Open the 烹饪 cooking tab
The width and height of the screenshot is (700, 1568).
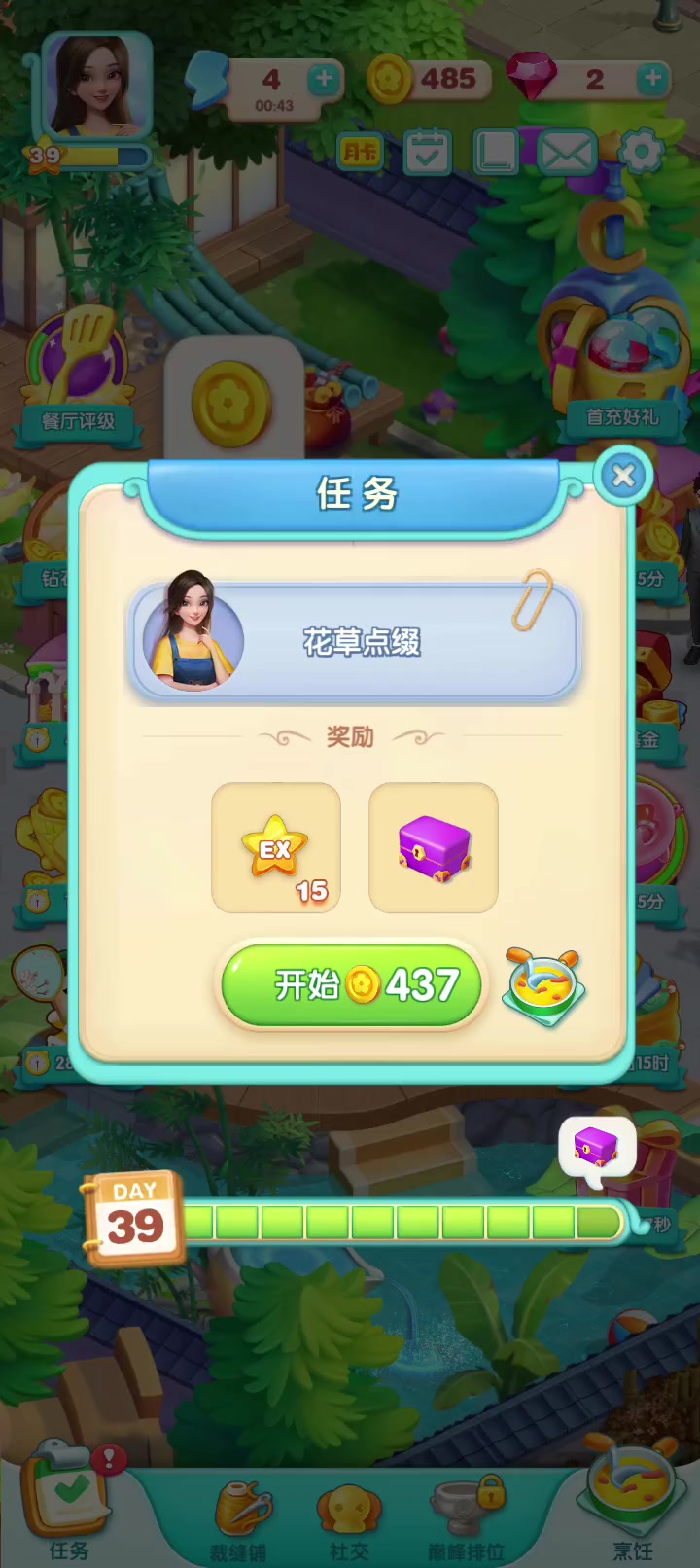[x=631, y=1503]
